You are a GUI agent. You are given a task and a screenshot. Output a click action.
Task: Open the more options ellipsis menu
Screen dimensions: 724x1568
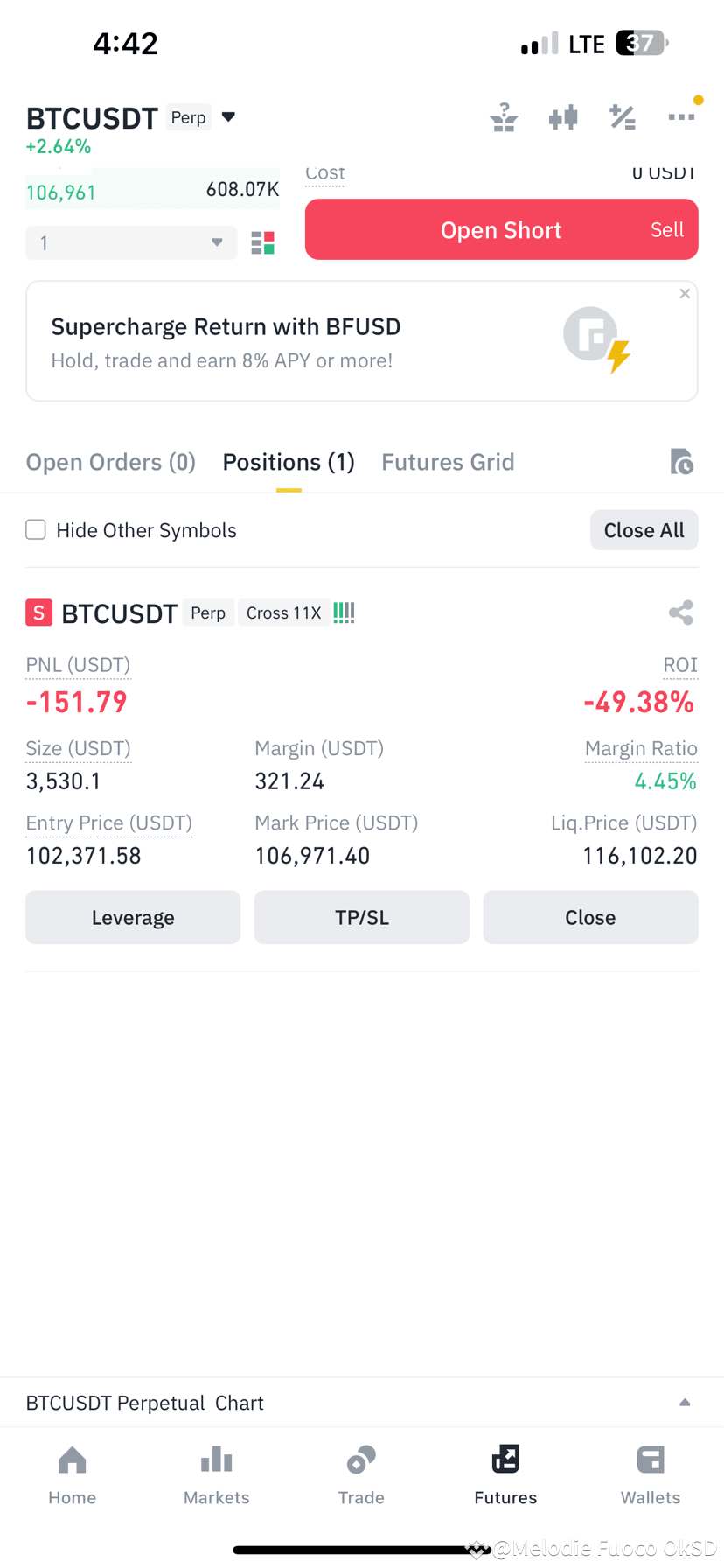pos(681,116)
